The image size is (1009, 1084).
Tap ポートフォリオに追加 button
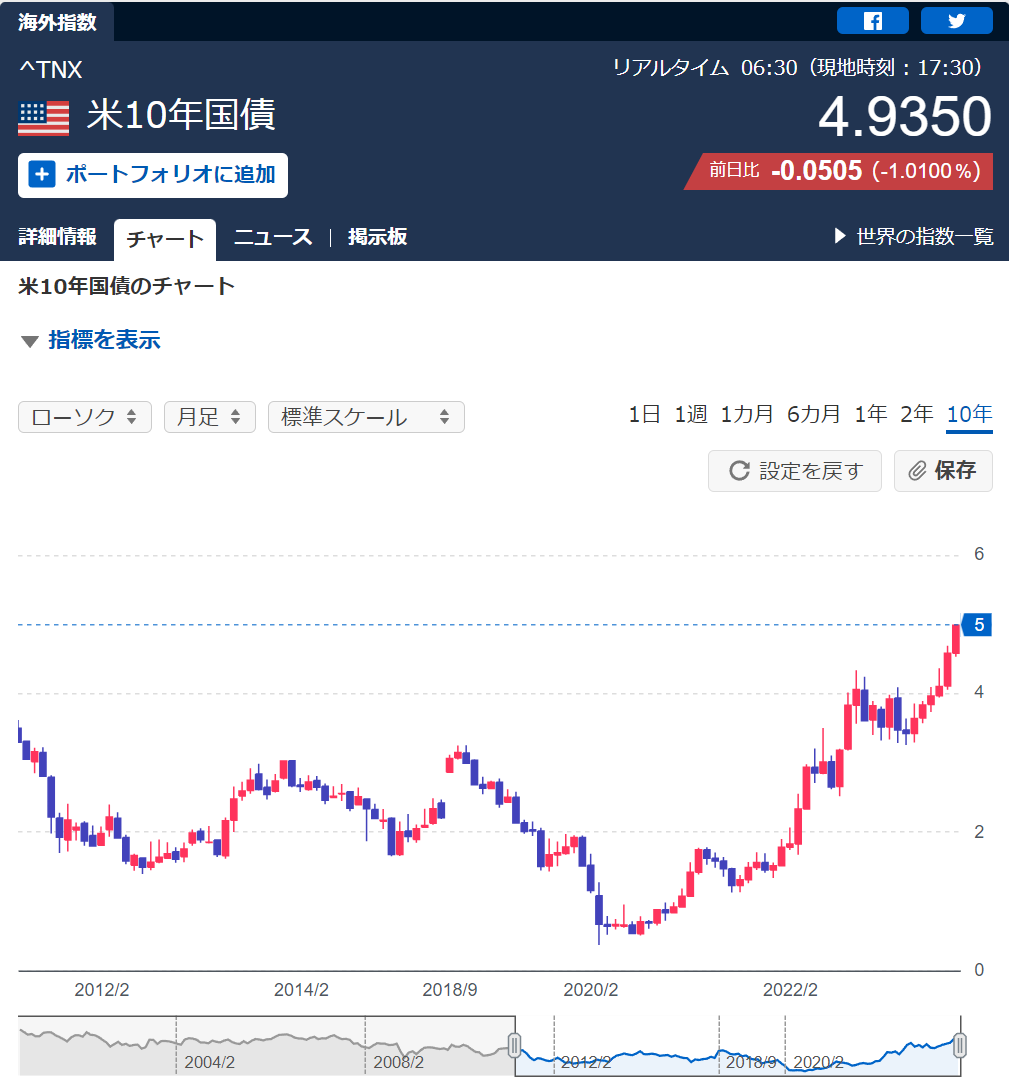(x=153, y=175)
